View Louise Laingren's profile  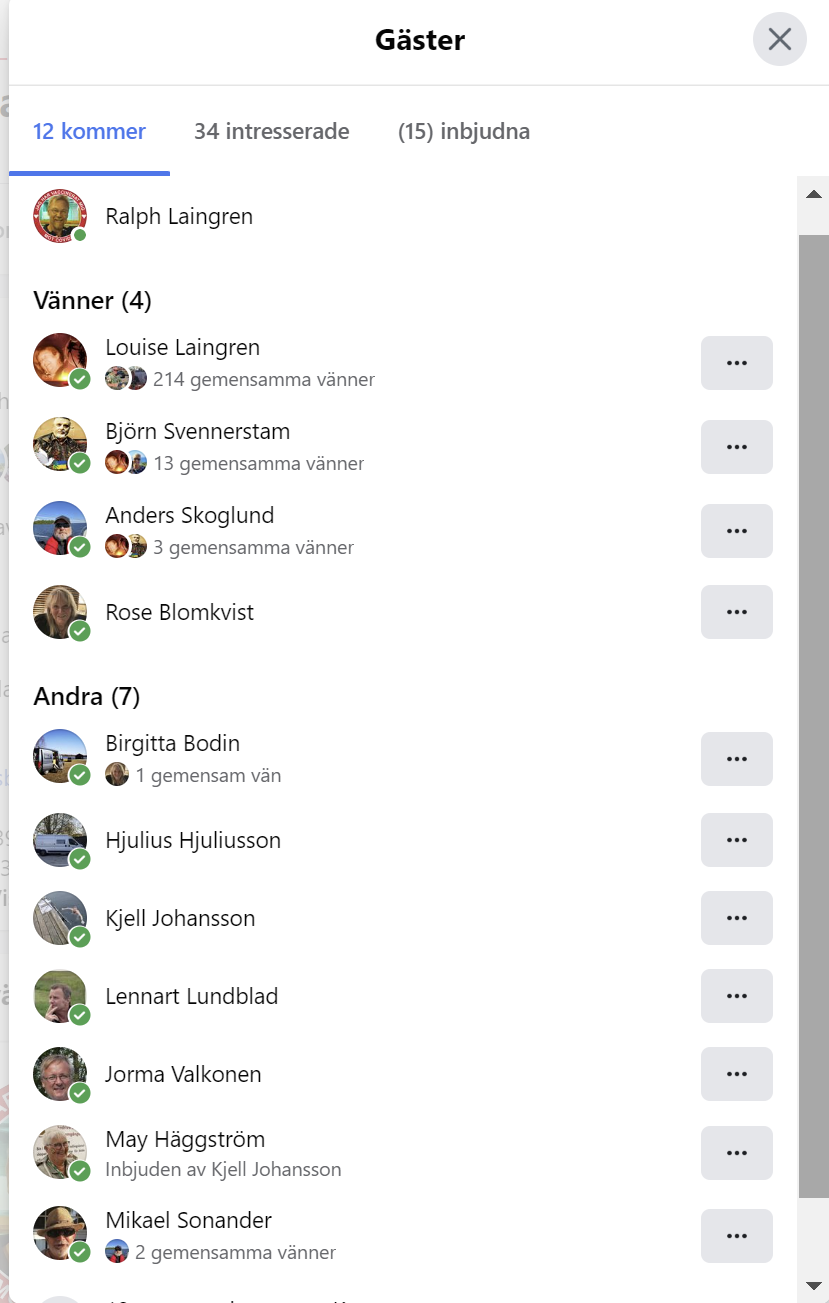coord(182,348)
